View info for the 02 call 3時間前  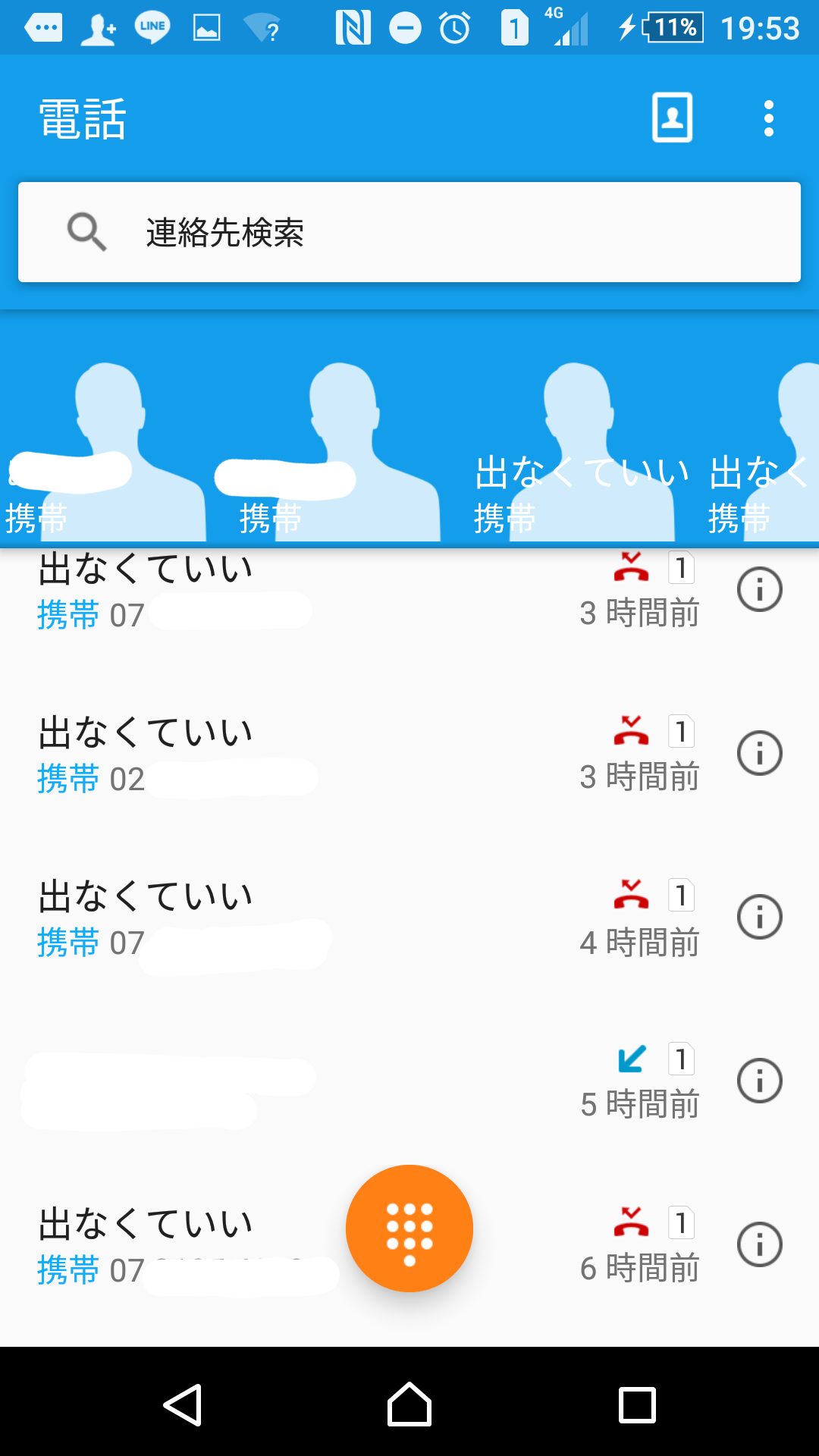pos(759,753)
